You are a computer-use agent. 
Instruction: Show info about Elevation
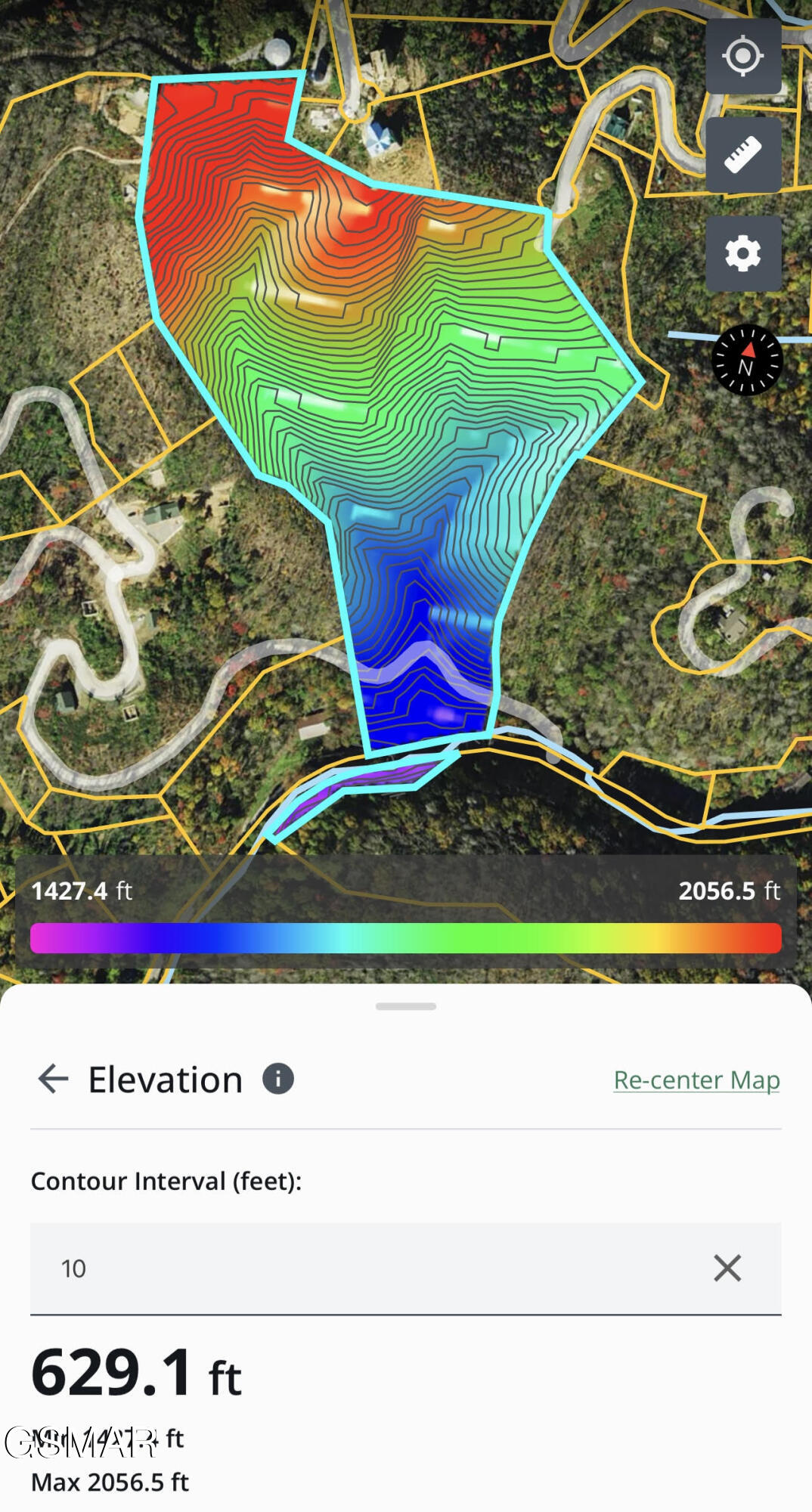277,1078
